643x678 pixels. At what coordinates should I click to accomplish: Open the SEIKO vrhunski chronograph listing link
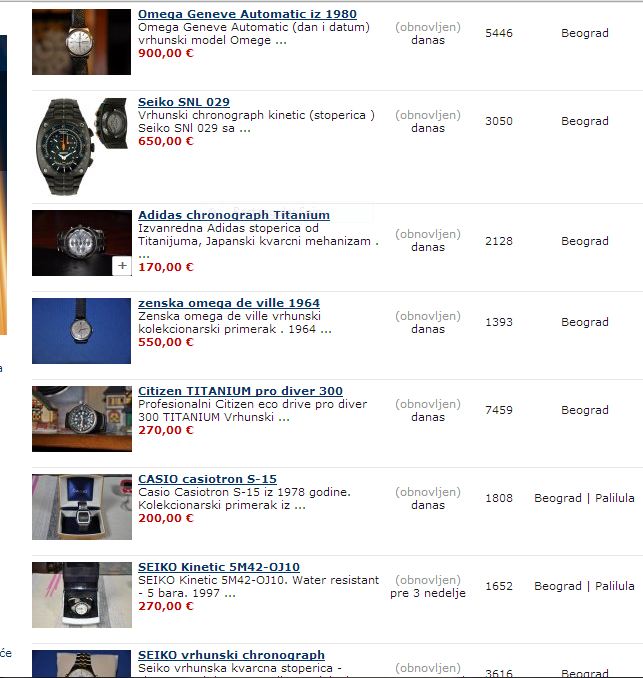pyautogui.click(x=231, y=655)
